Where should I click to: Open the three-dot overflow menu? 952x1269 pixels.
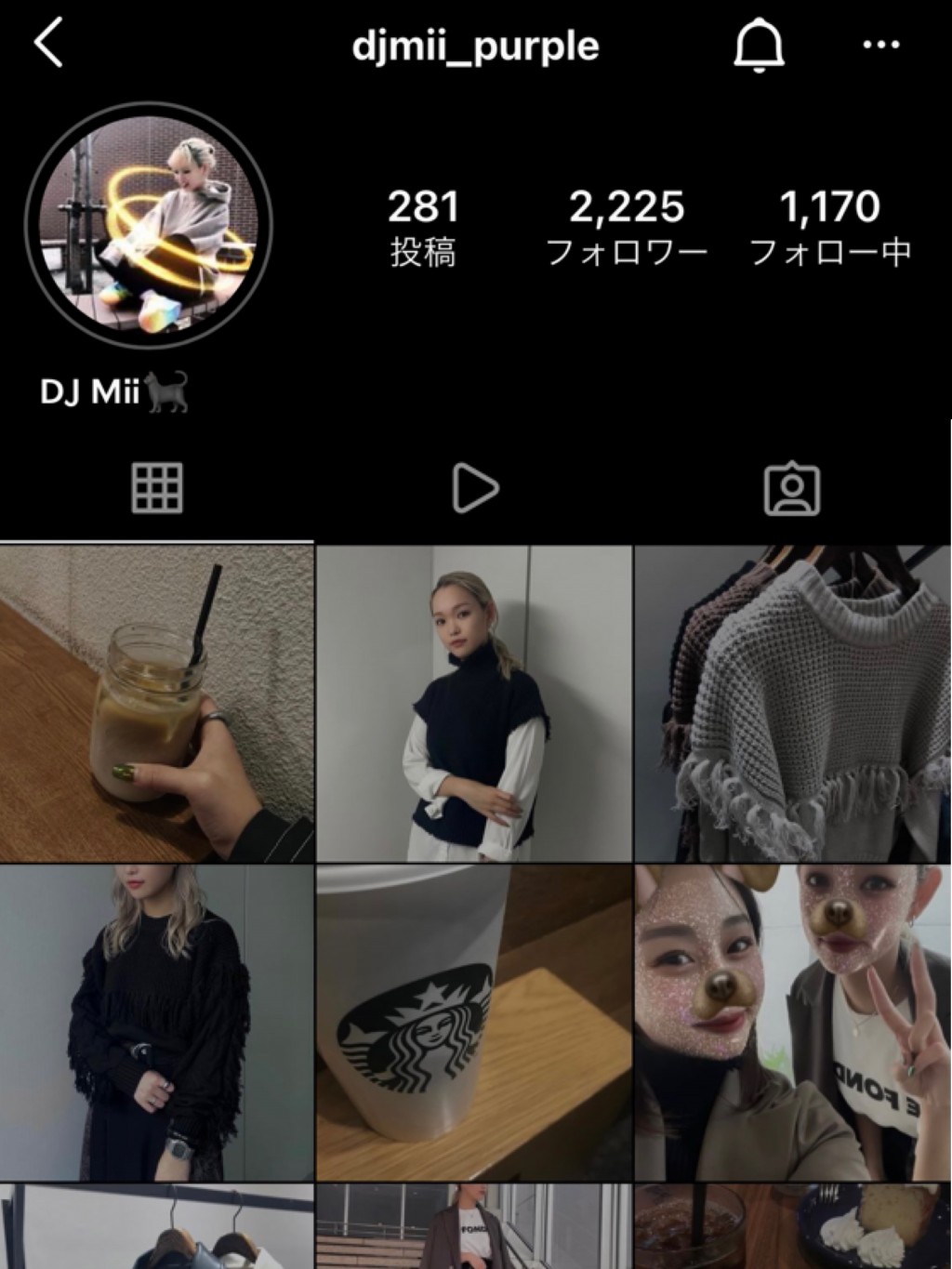pos(880,45)
